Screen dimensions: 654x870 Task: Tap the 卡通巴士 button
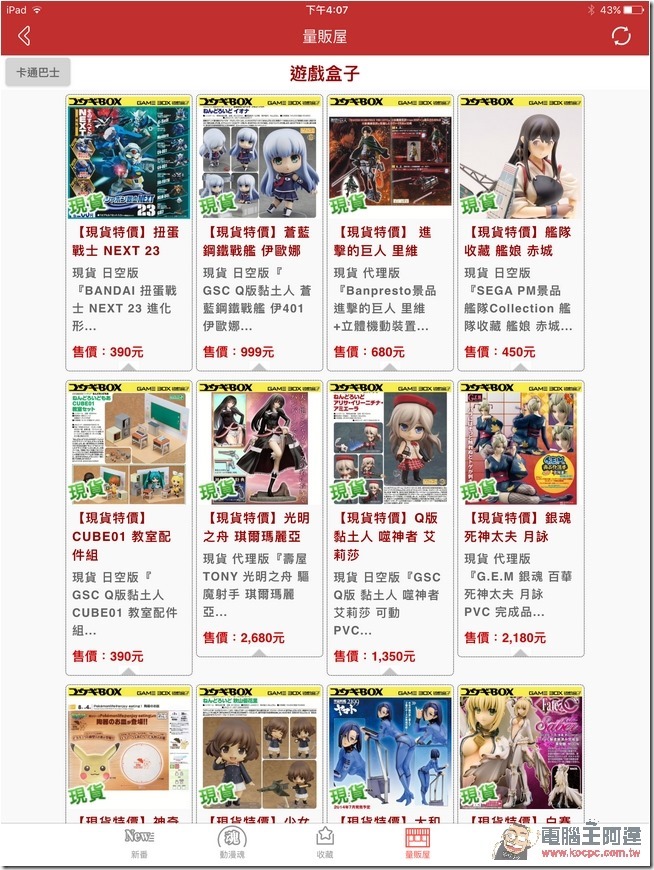38,73
